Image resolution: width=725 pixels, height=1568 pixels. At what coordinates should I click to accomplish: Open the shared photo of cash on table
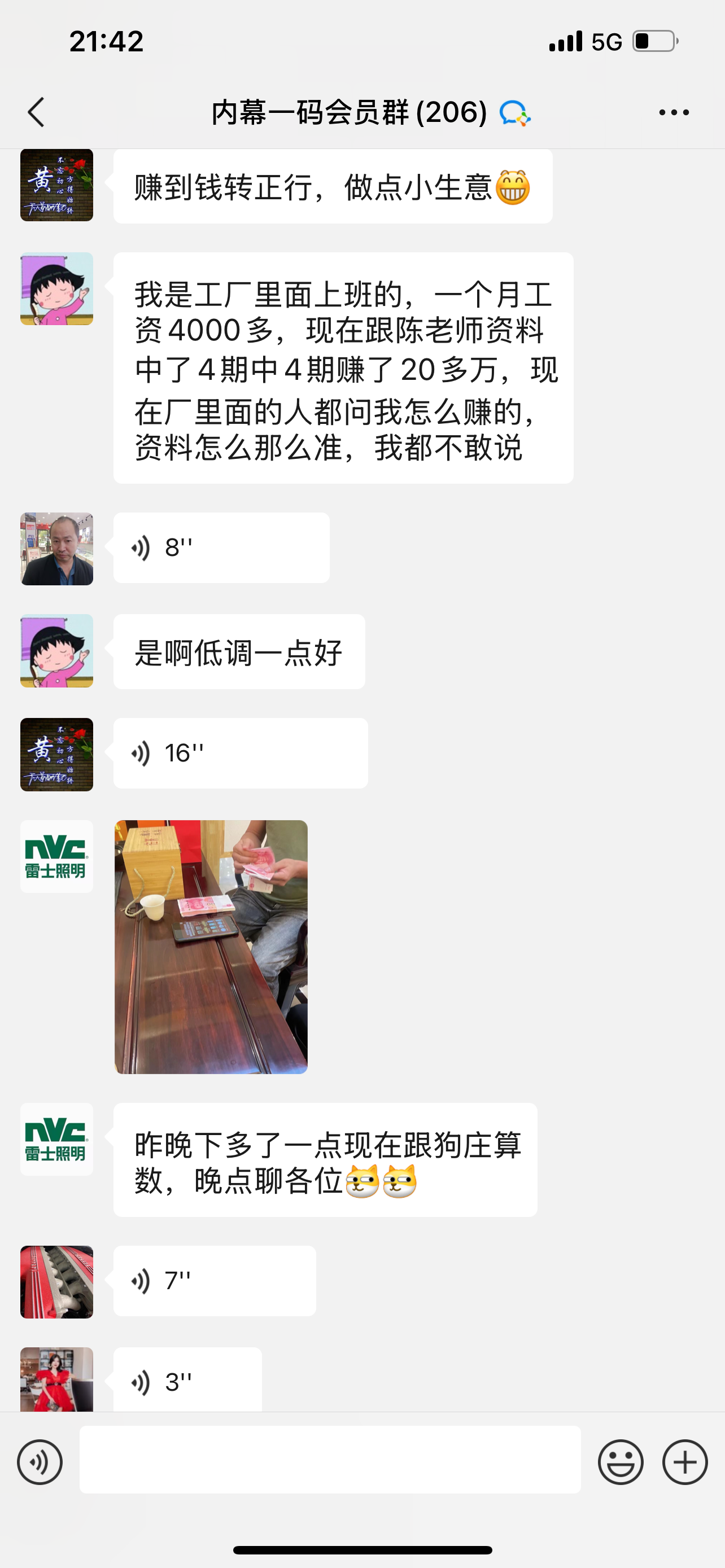[x=211, y=947]
